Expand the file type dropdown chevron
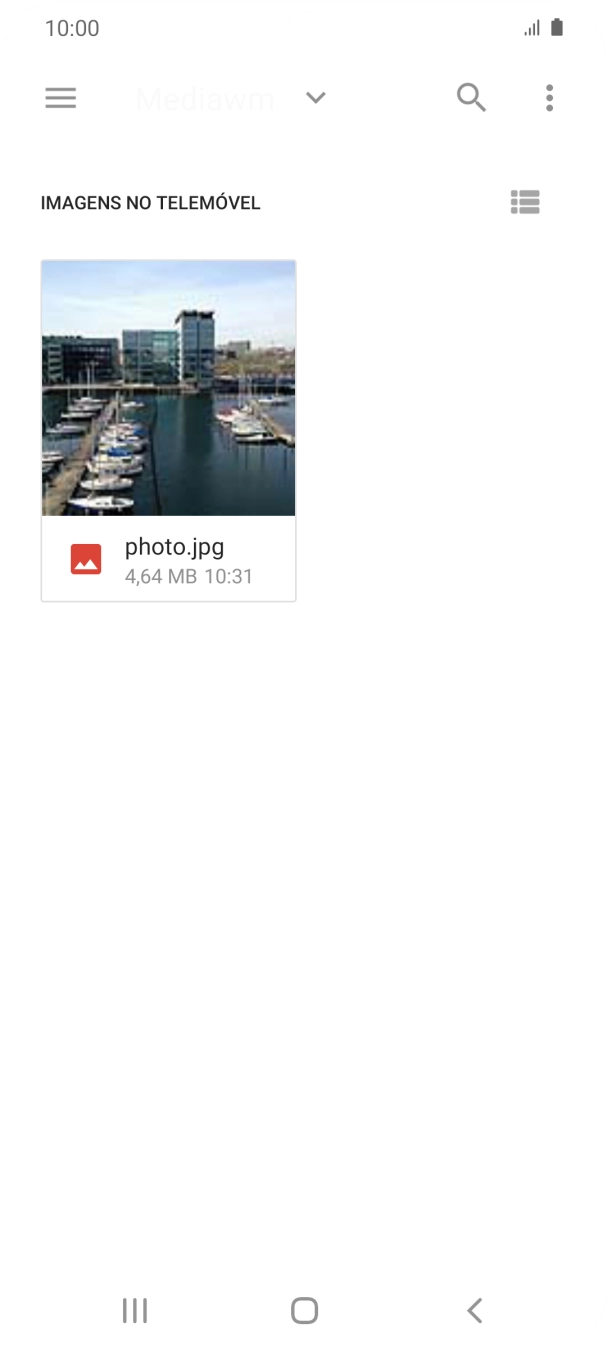607x1350 pixels. coord(316,98)
